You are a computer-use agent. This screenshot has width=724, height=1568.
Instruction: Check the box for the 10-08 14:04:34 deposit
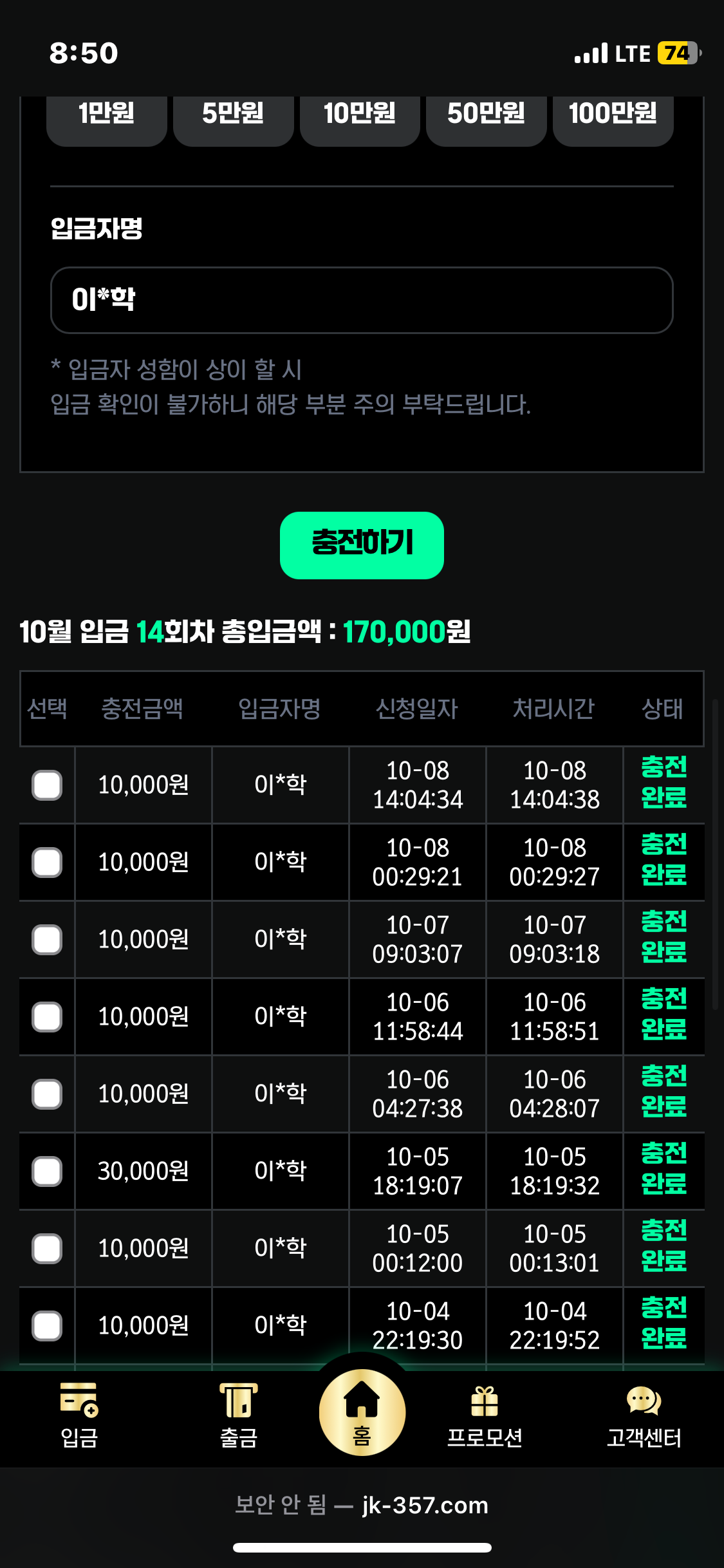tap(47, 785)
